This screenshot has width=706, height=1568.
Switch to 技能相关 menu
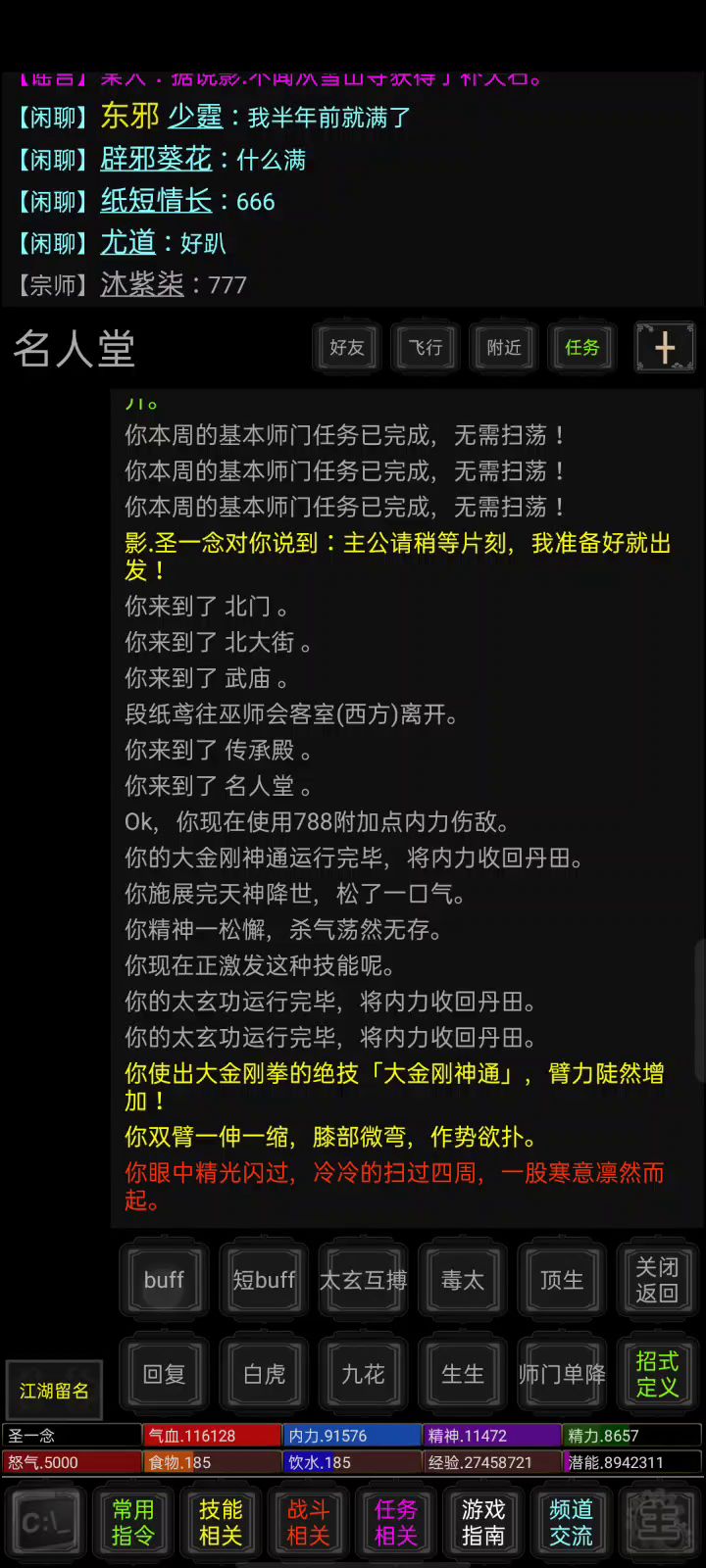click(221, 1523)
